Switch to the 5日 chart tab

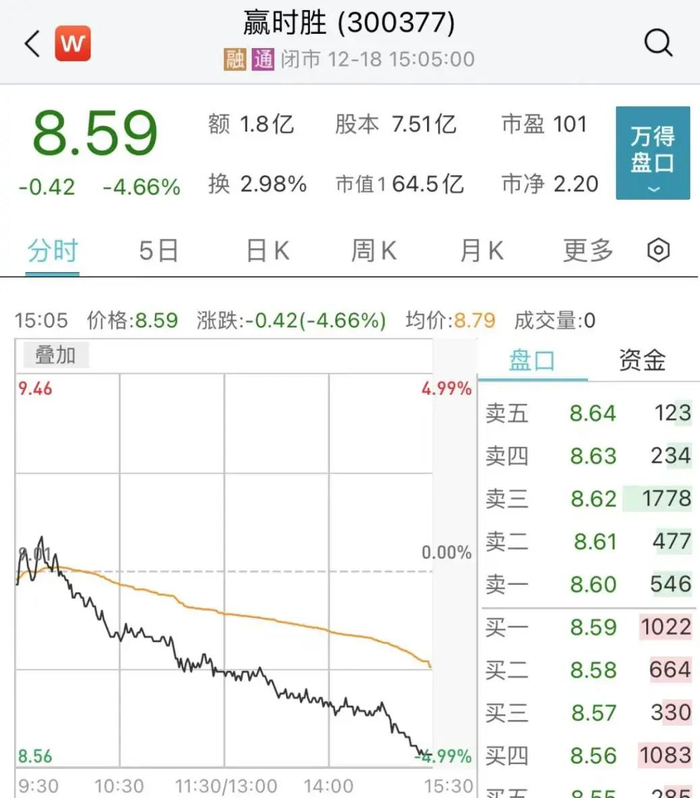(x=158, y=251)
